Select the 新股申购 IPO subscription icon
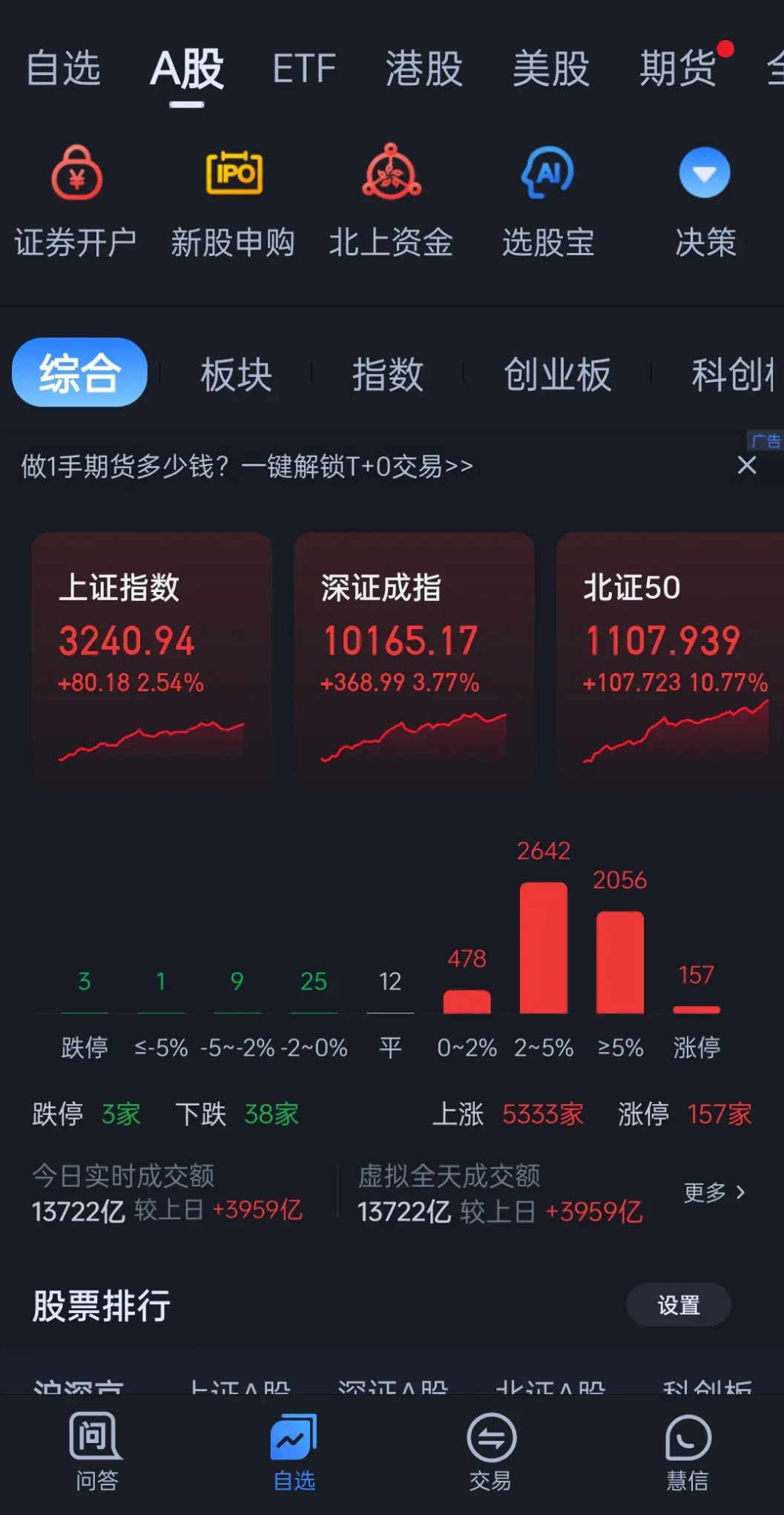Screen dimensions: 784x1515 [234, 200]
